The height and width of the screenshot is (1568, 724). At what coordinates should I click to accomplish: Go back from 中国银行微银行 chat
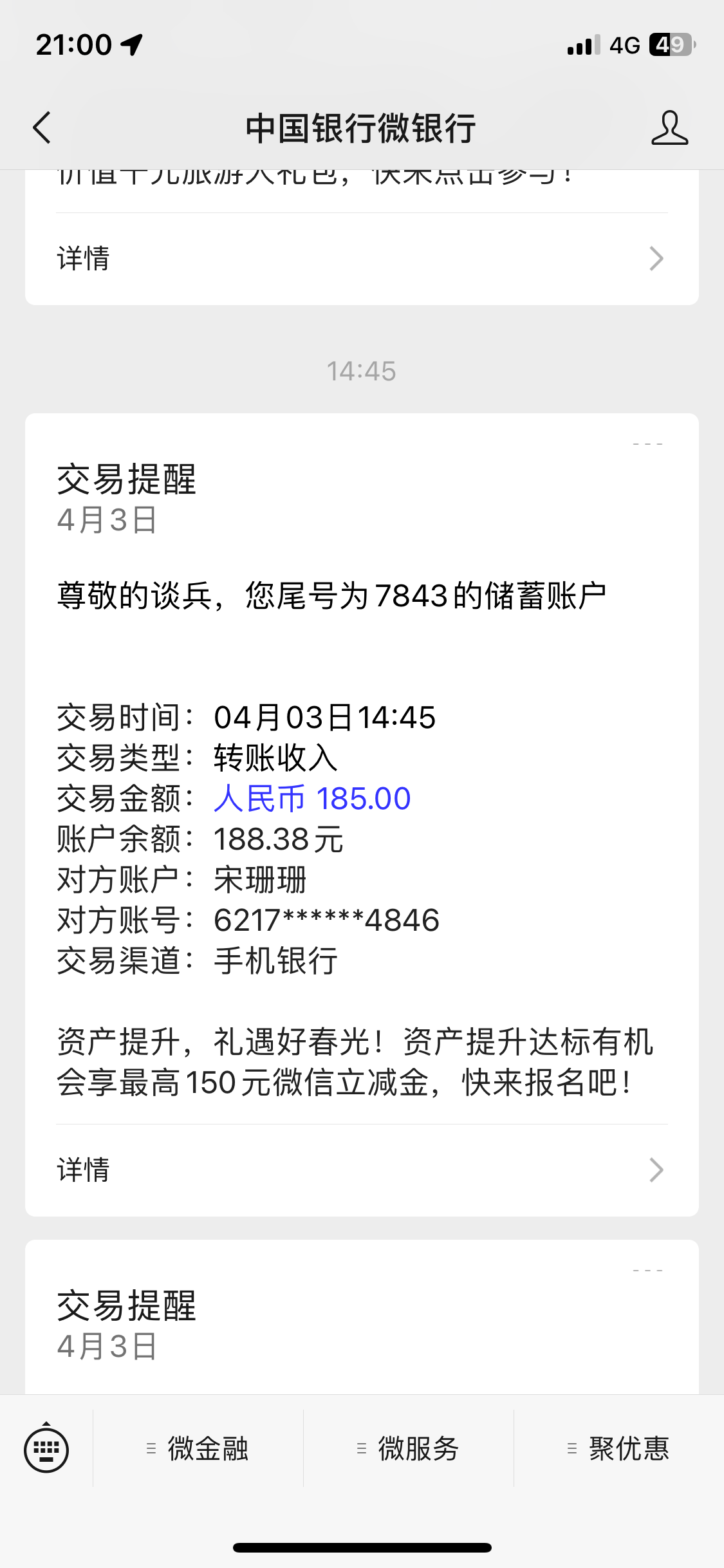point(42,127)
